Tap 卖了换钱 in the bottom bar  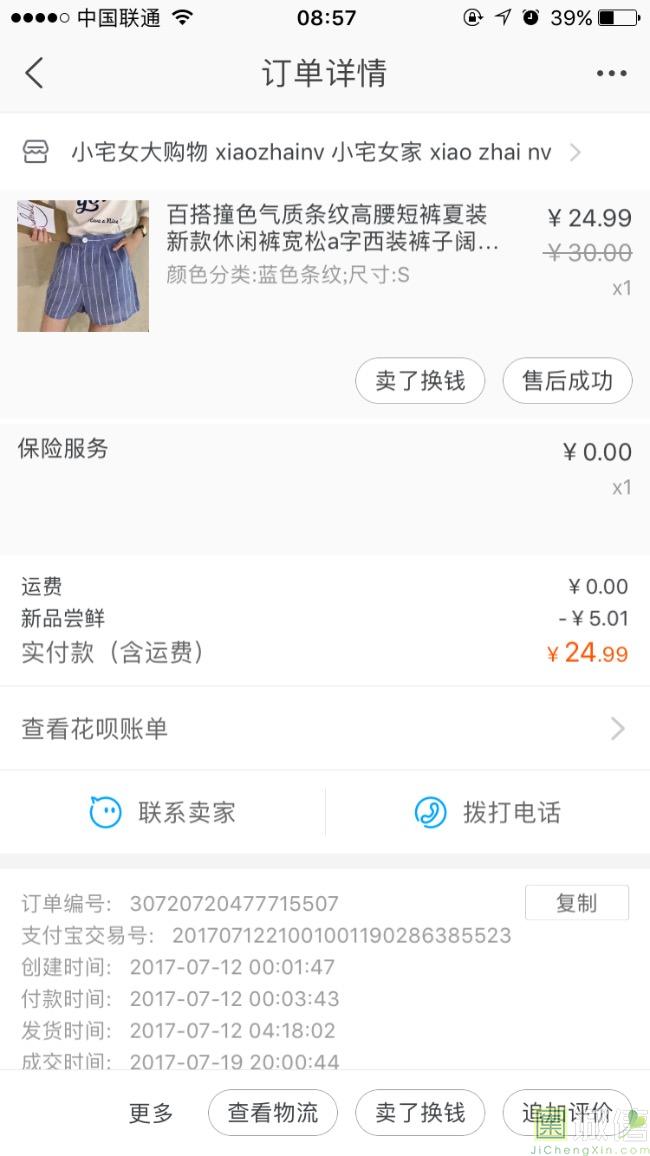tap(420, 1113)
